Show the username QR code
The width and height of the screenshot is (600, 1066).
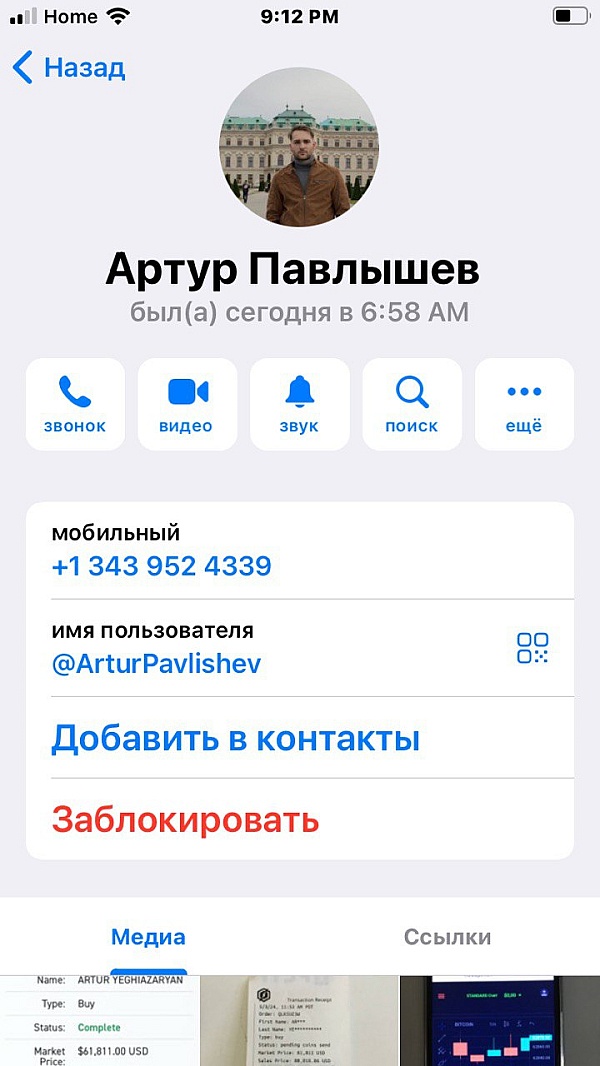point(532,648)
